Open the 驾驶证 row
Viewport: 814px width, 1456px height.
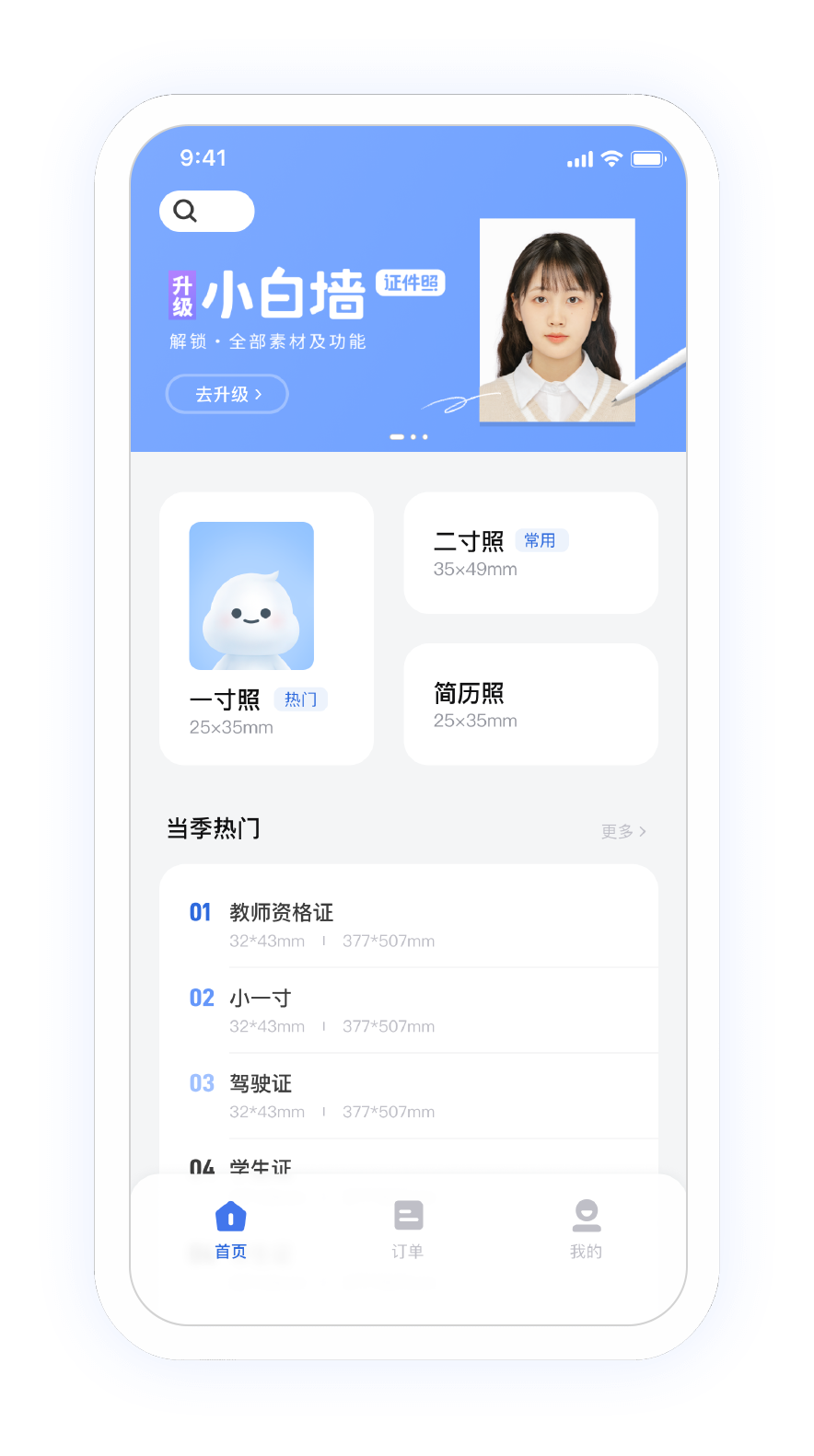(409, 1095)
